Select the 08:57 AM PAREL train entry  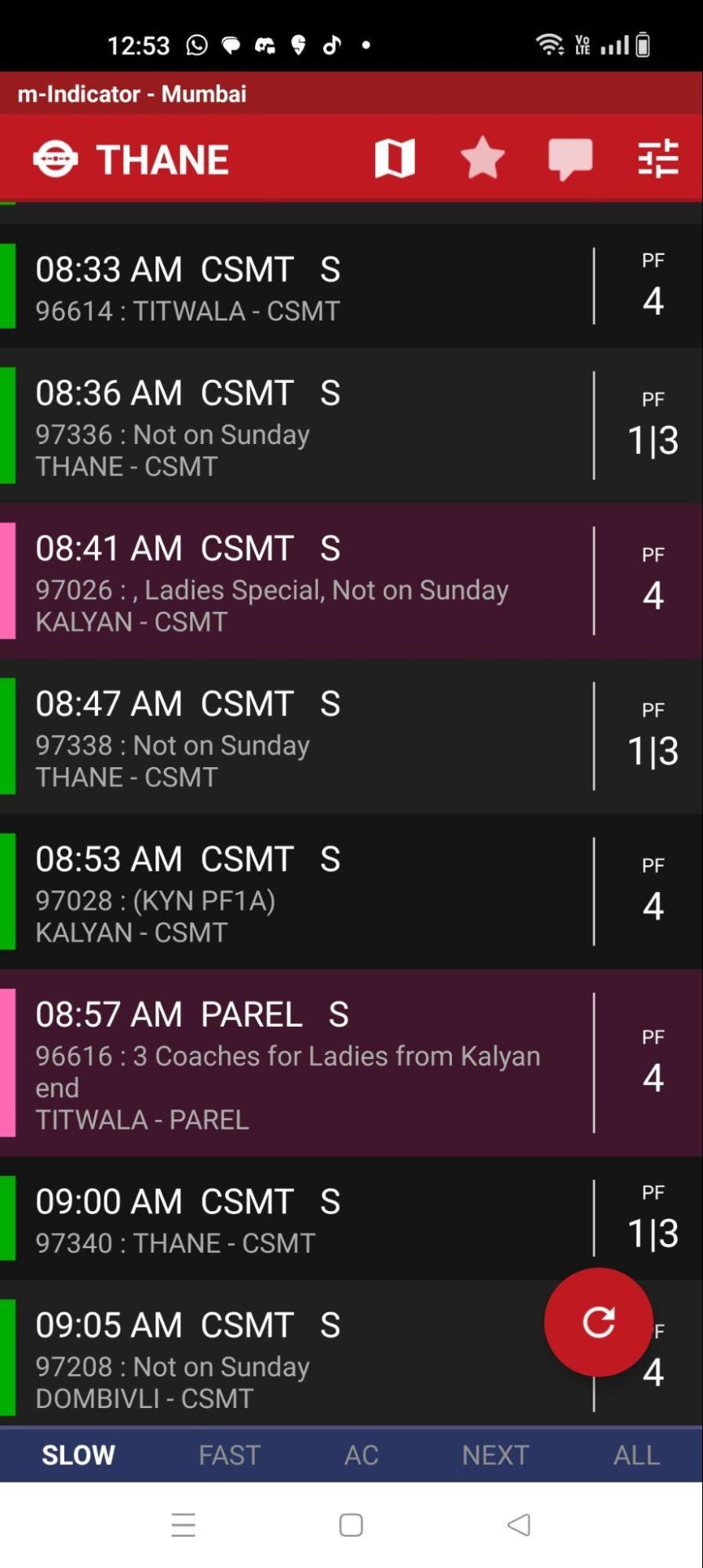(314, 1063)
